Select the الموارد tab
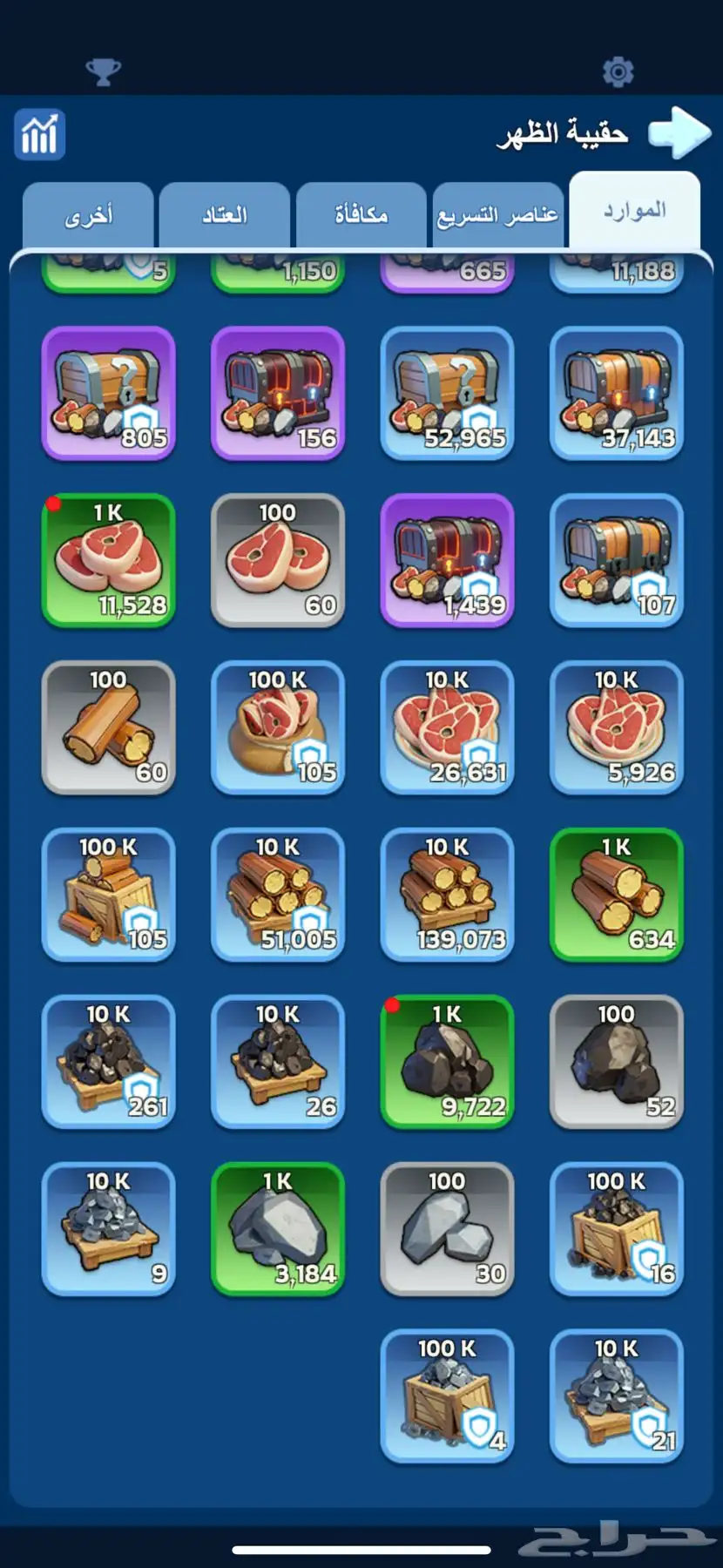723x1568 pixels. point(634,211)
